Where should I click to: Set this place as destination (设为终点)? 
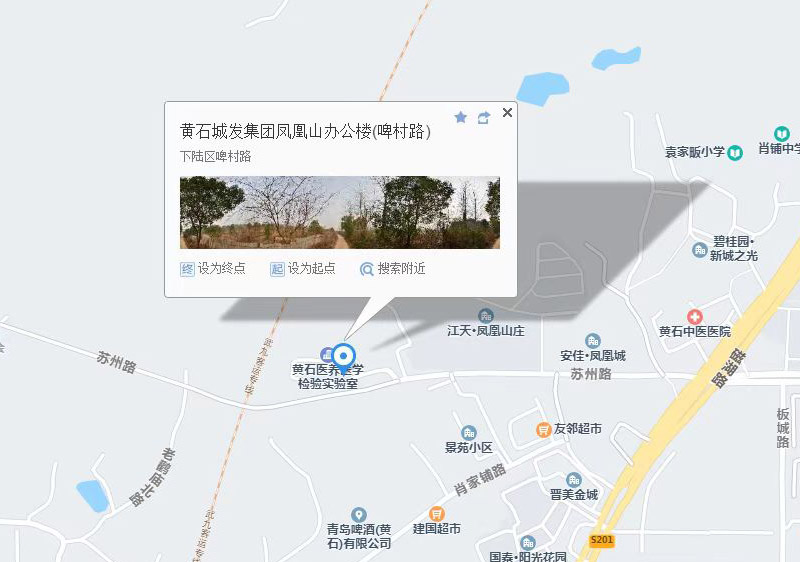pos(212,269)
